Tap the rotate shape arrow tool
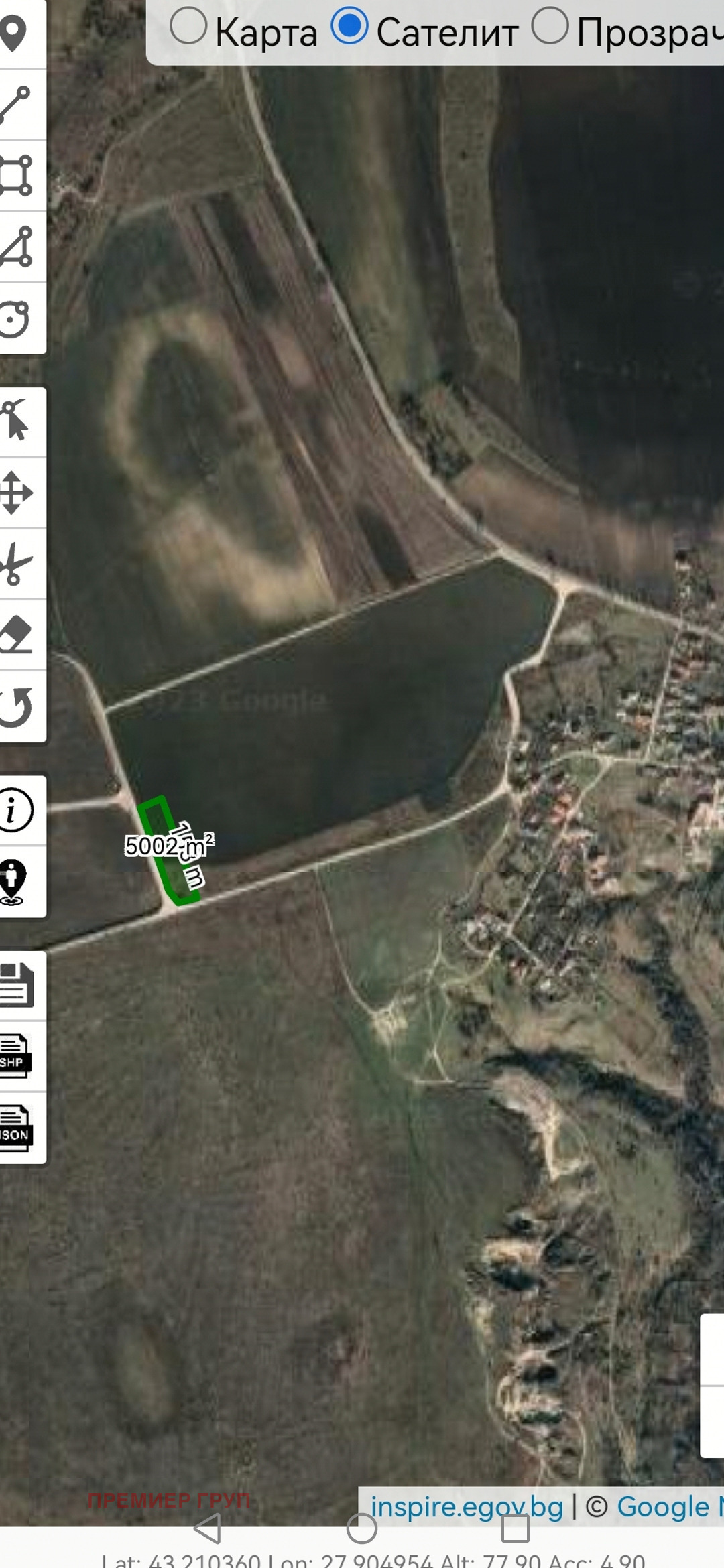This screenshot has height=1568, width=724. coord(16,706)
